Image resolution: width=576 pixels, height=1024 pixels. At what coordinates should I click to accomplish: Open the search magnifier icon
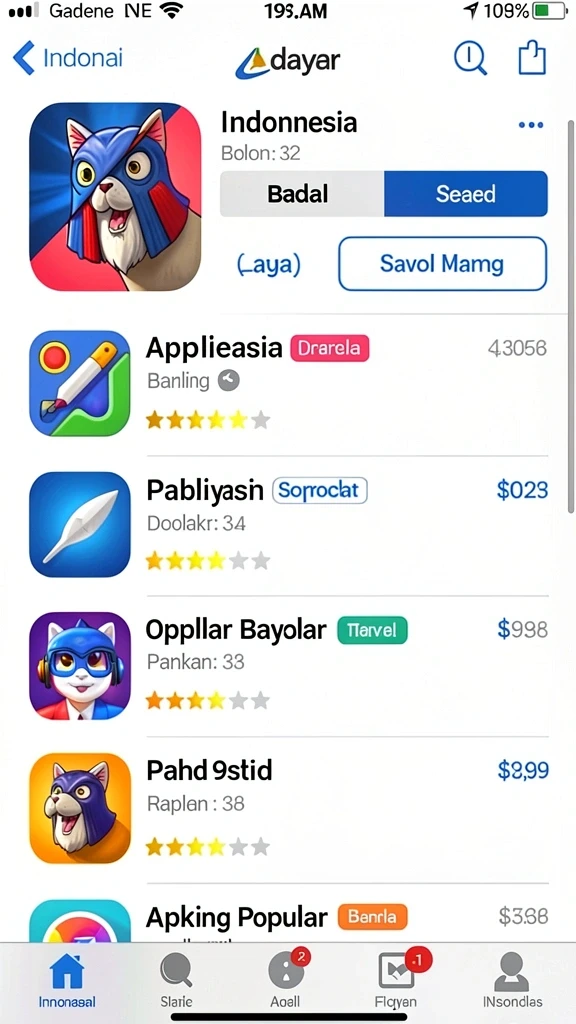tap(470, 59)
